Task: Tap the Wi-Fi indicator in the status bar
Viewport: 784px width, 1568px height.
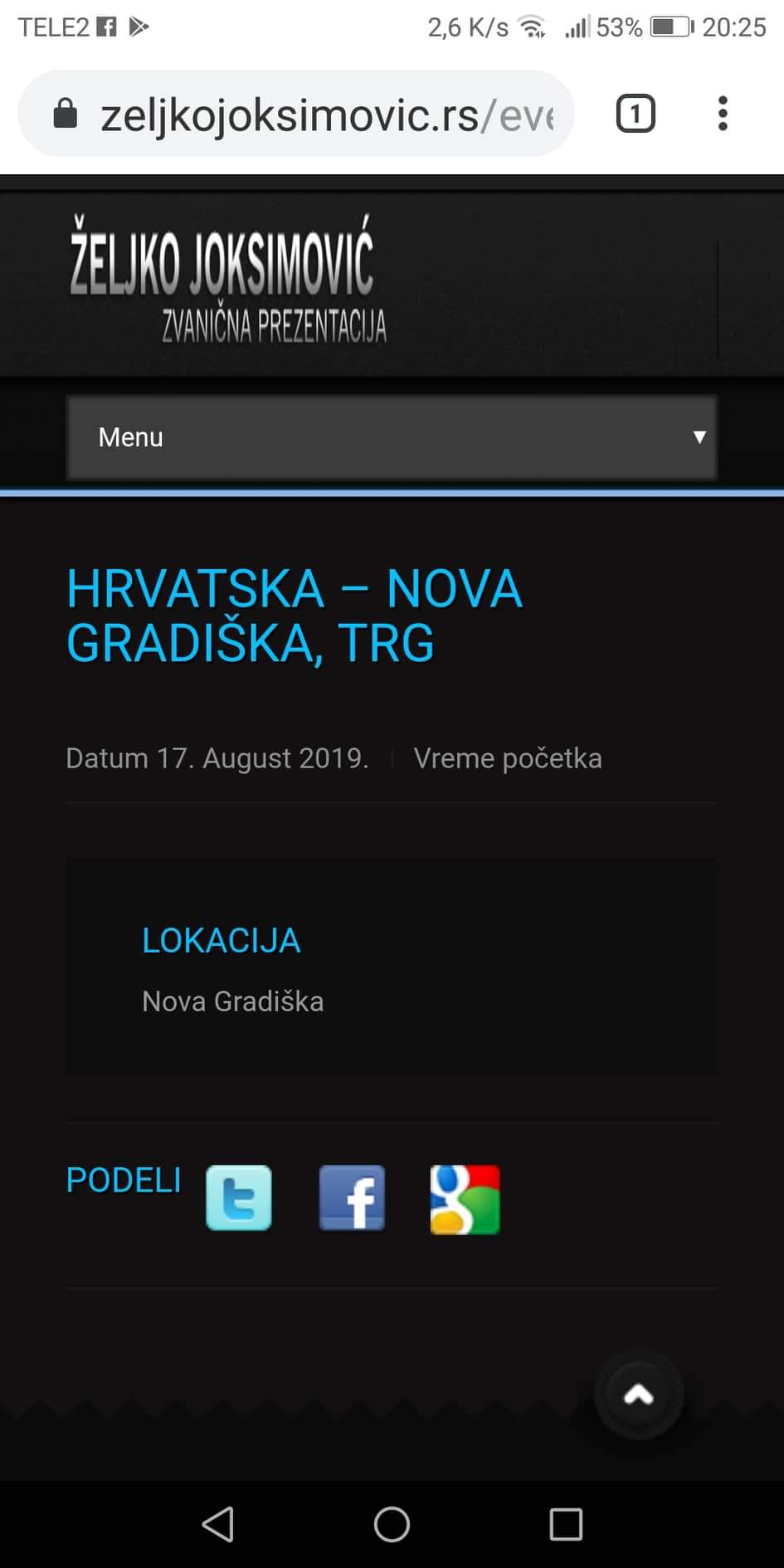Action: coord(532,25)
